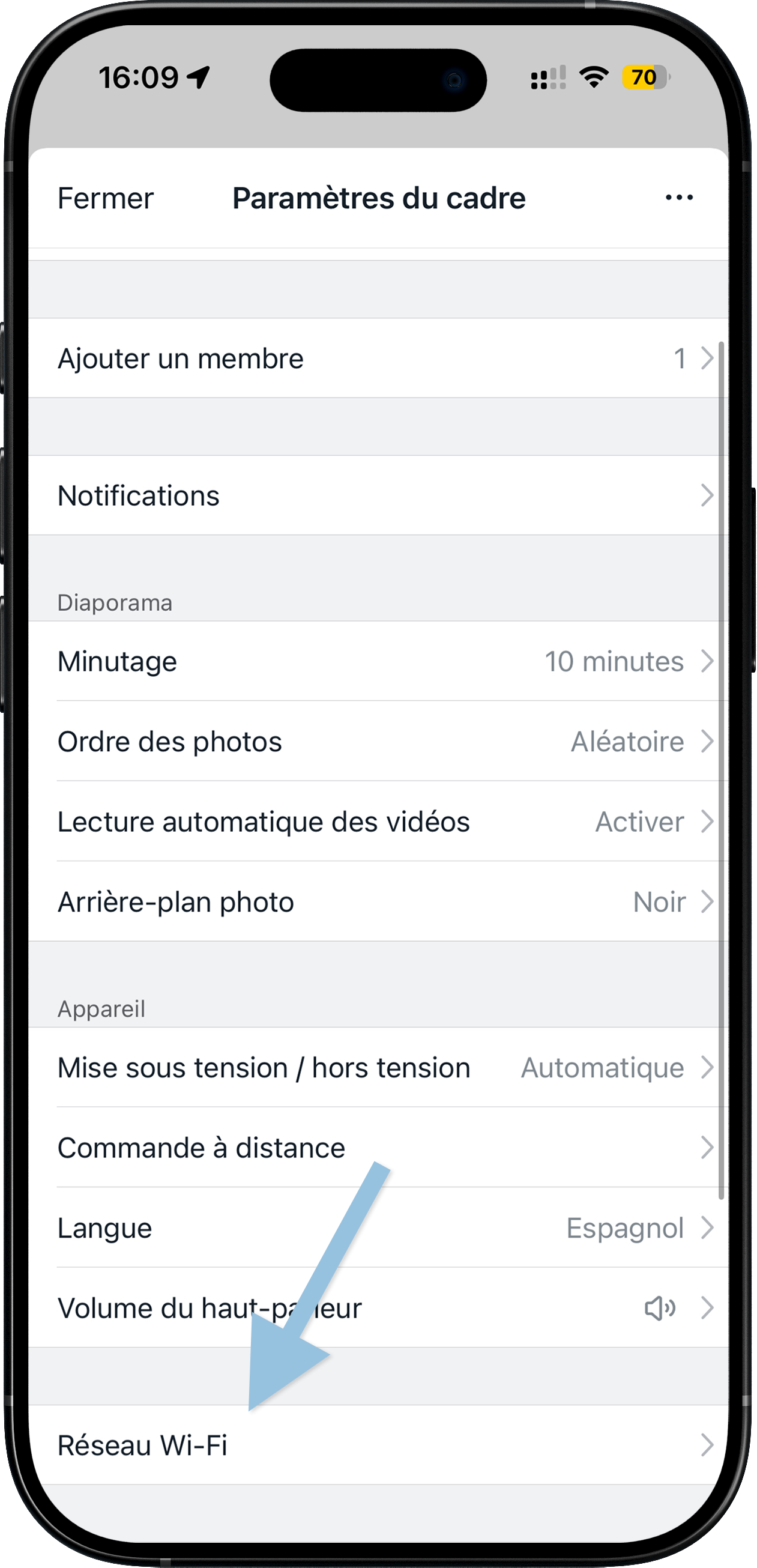The image size is (757, 1568).
Task: Open Réseau Wi-Fi settings
Action: pos(377,1445)
